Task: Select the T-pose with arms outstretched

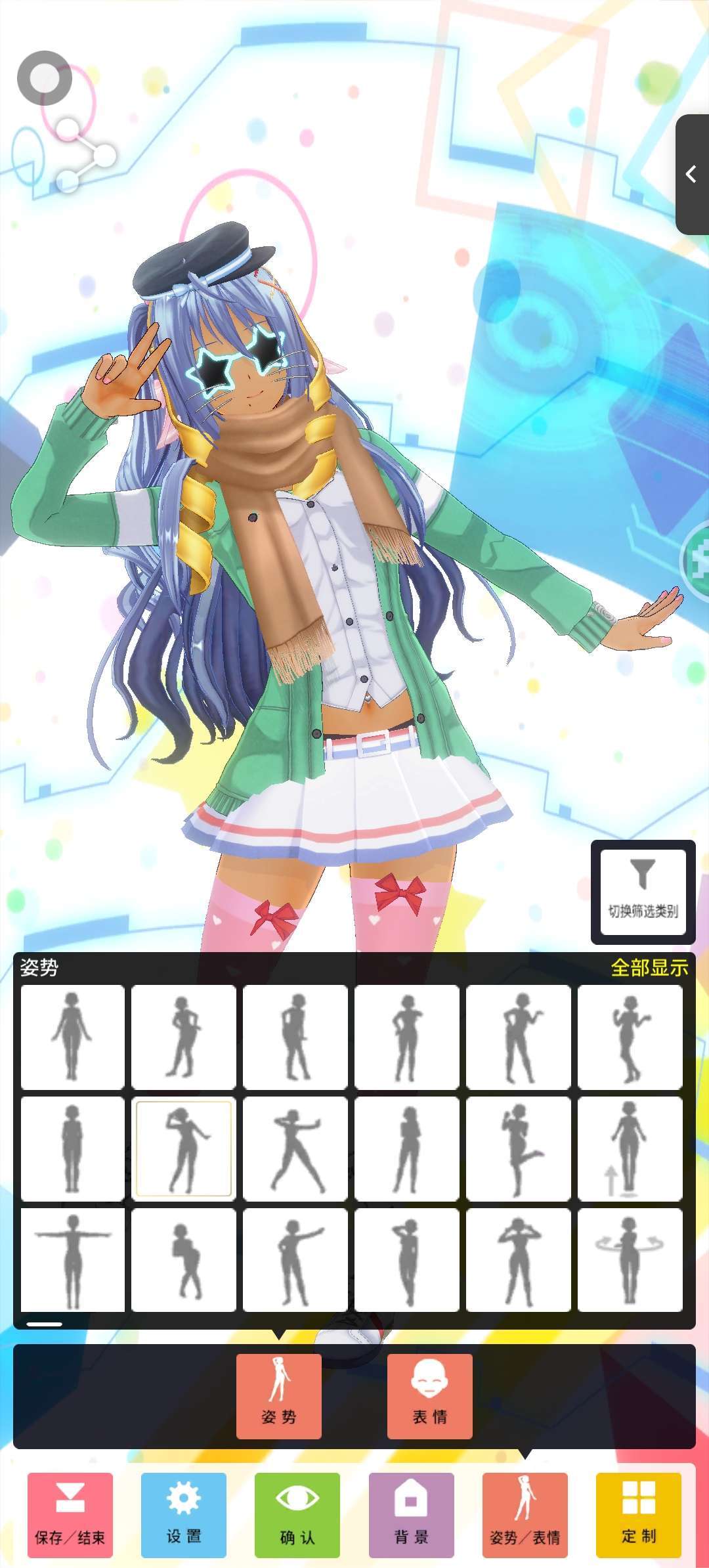Action: [x=72, y=1259]
